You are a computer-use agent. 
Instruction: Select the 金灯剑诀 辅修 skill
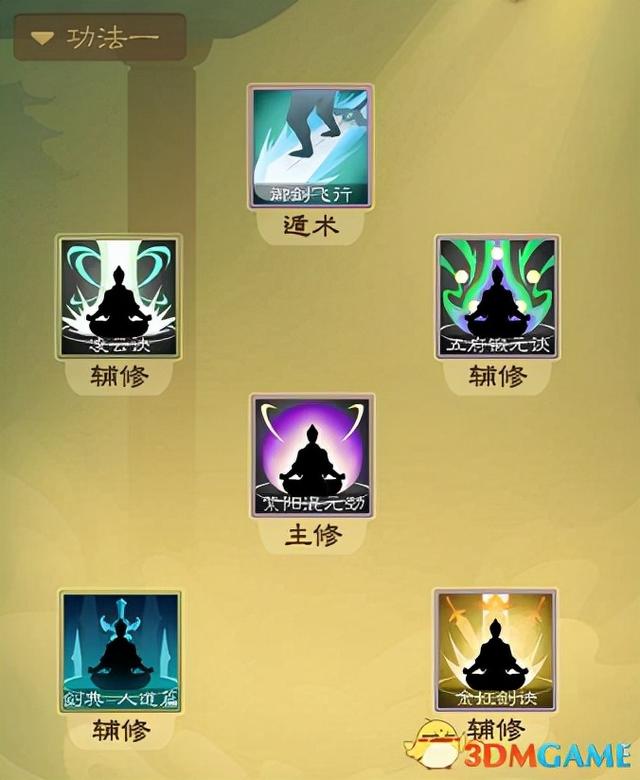[x=494, y=650]
